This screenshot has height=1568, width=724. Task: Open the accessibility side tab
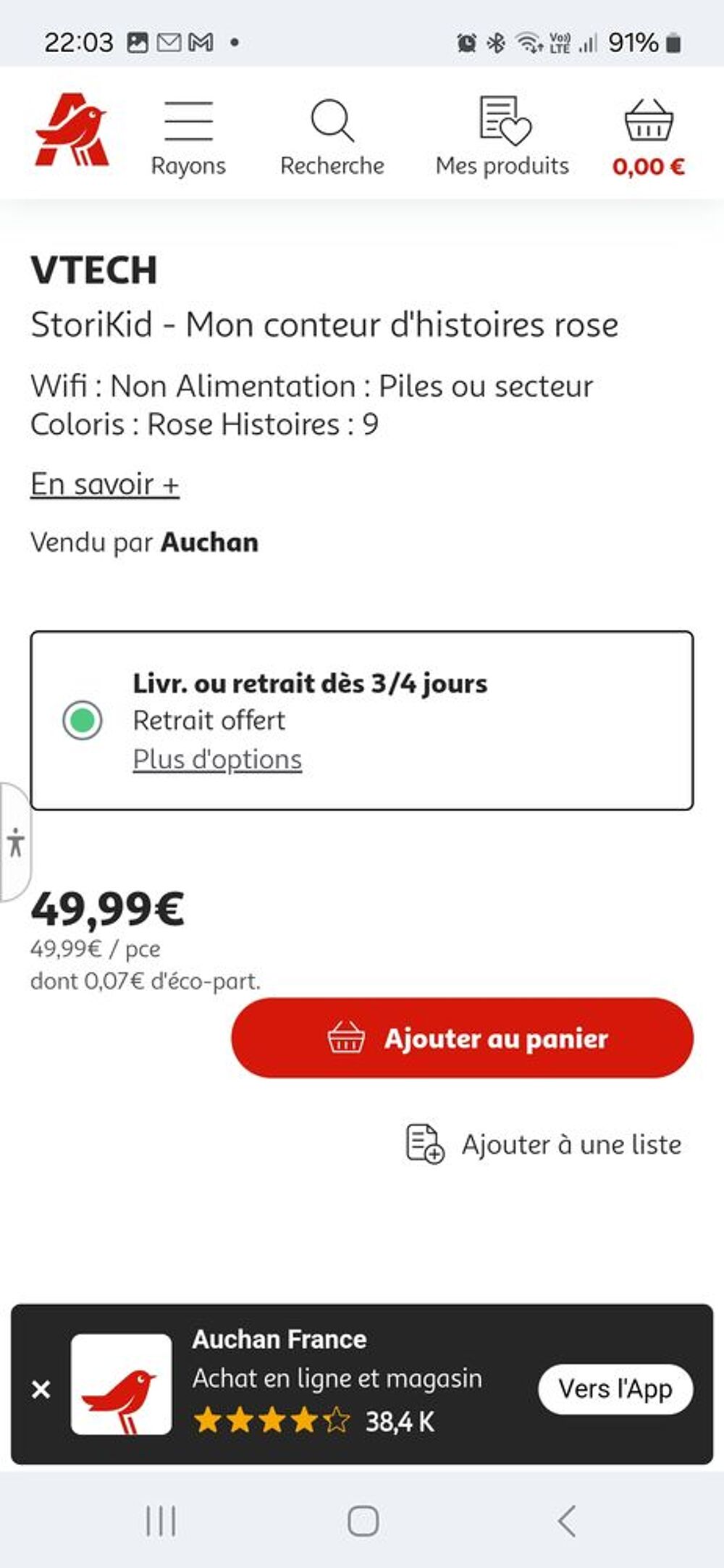(15, 842)
